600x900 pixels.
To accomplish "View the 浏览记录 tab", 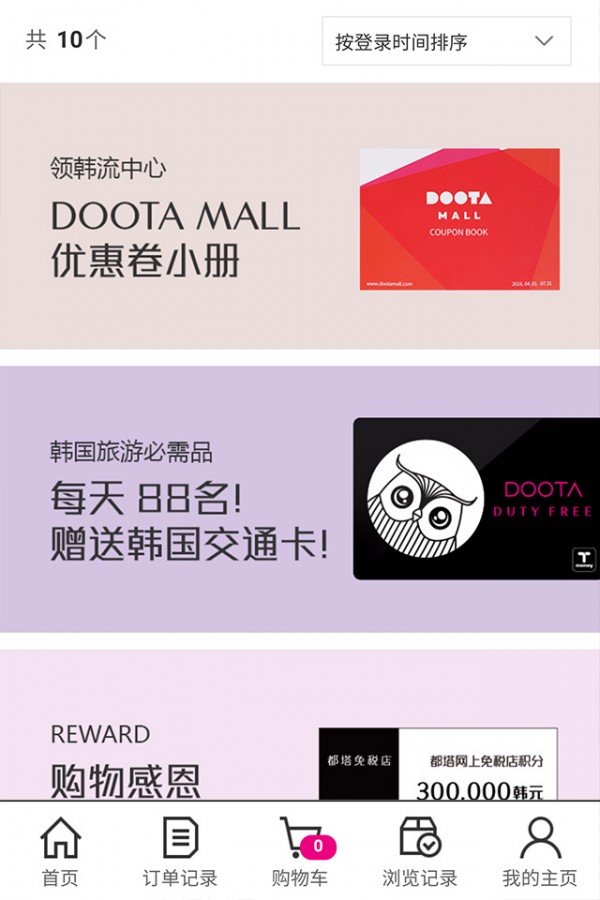I will (x=420, y=852).
